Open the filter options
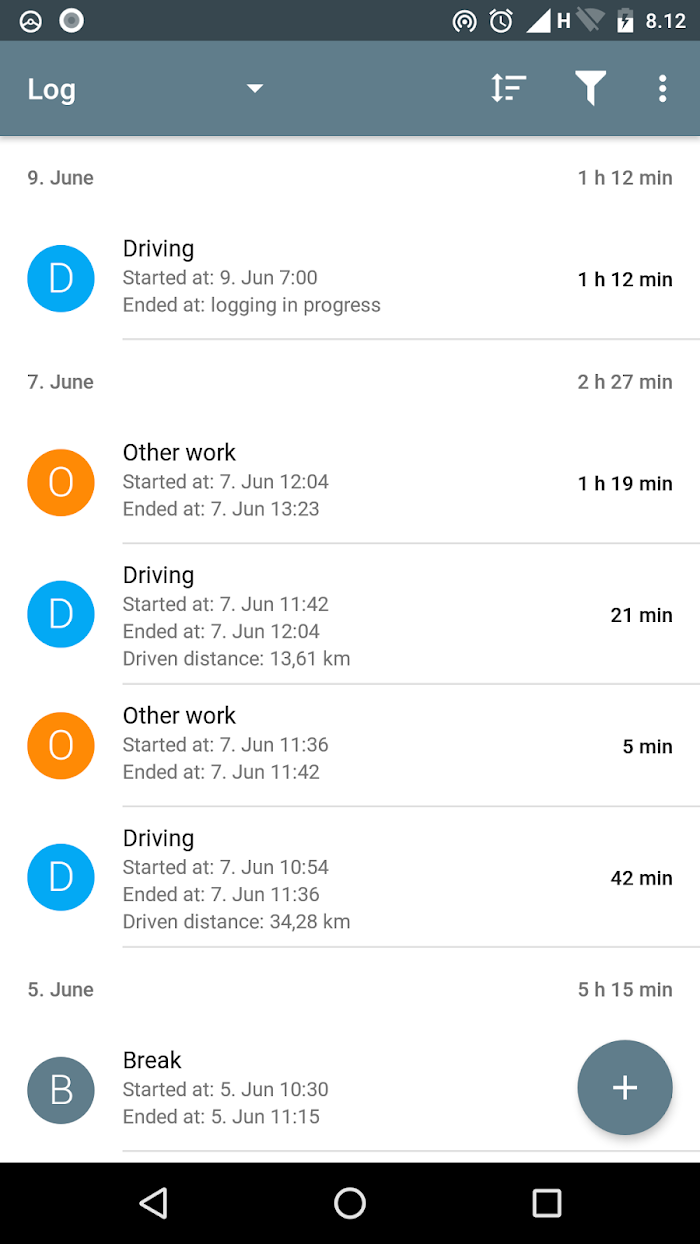Viewport: 700px width, 1244px height. (x=590, y=89)
